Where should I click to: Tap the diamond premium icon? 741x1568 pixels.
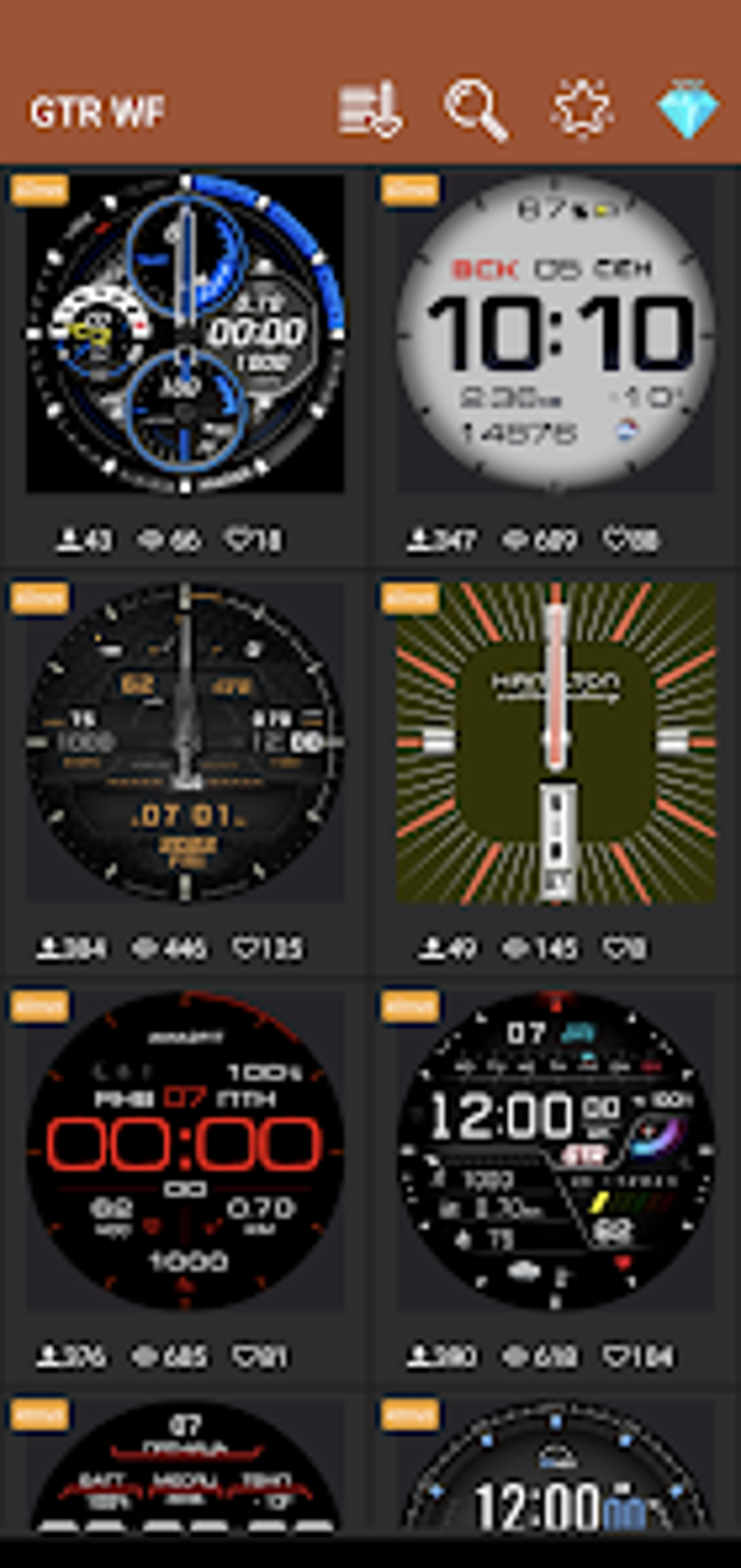687,110
